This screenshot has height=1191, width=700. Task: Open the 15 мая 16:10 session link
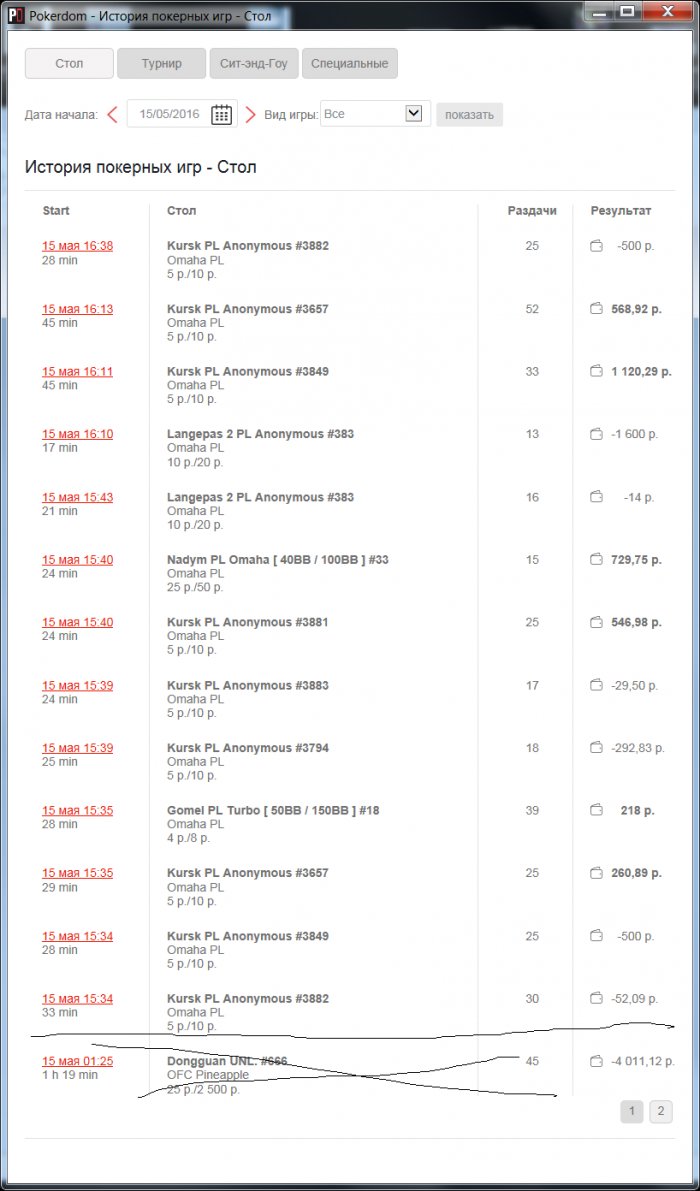click(x=77, y=434)
